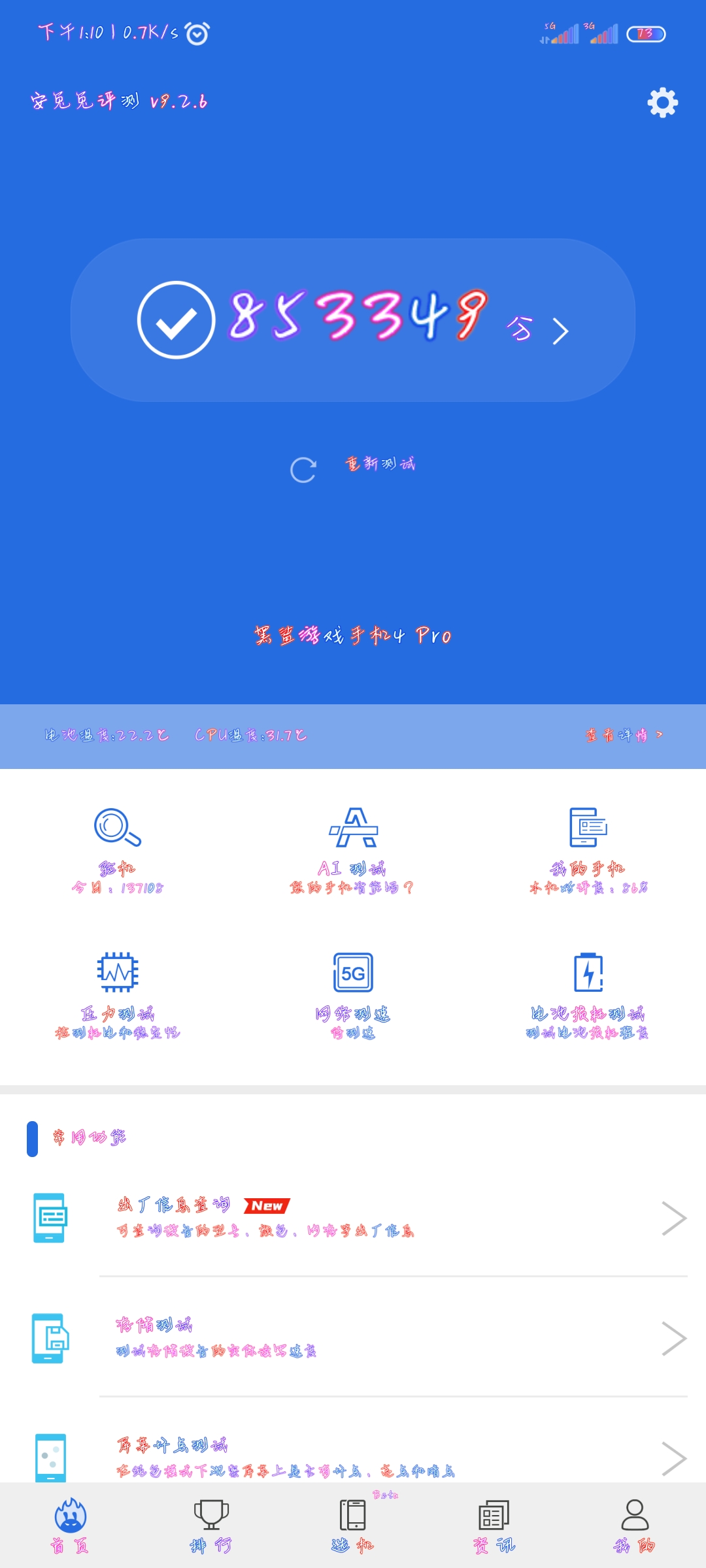Screen dimensions: 706x1568
Task: Open 我的手机 device info
Action: 588,851
